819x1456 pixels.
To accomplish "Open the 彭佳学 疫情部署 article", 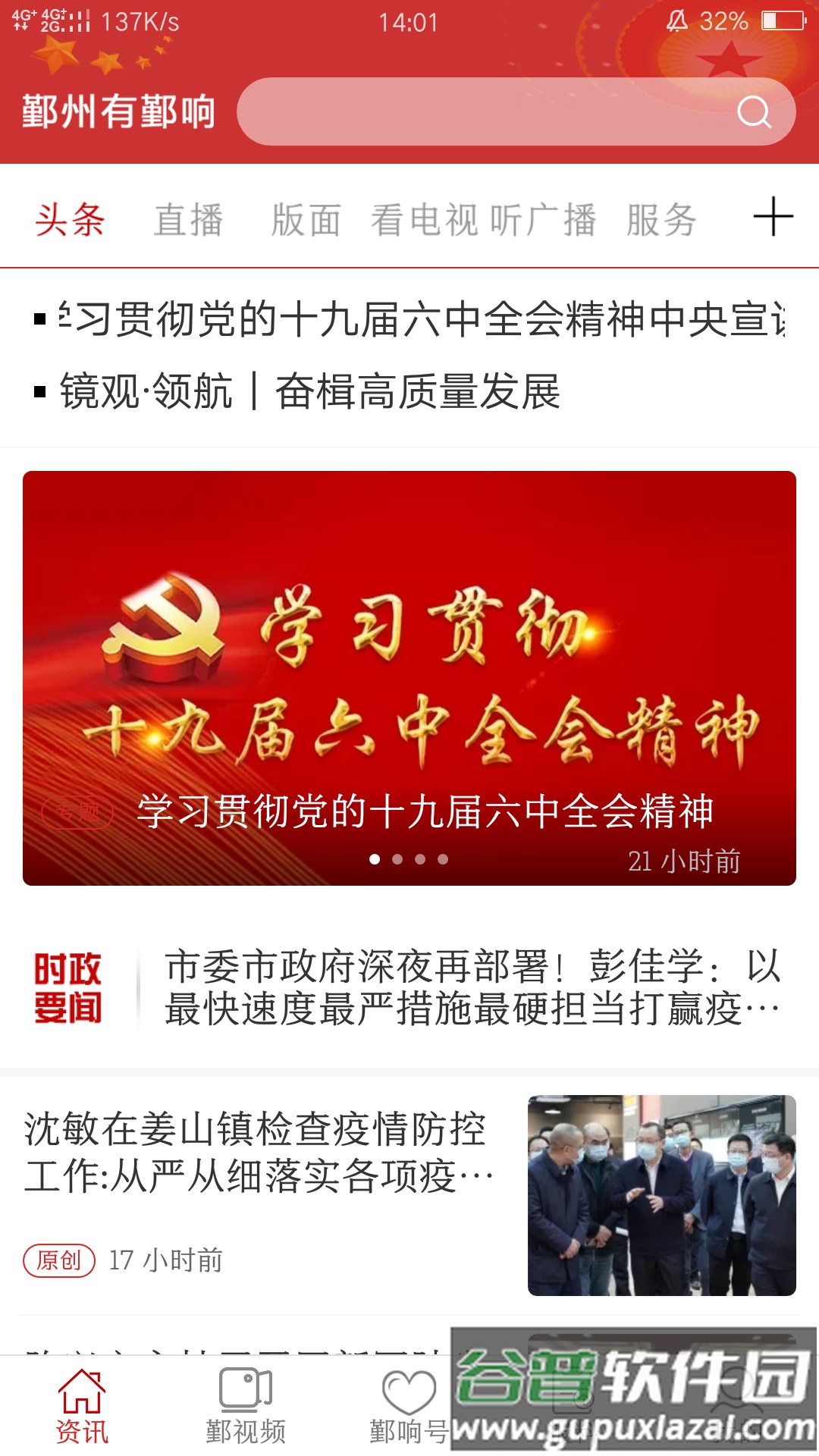I will [x=470, y=990].
